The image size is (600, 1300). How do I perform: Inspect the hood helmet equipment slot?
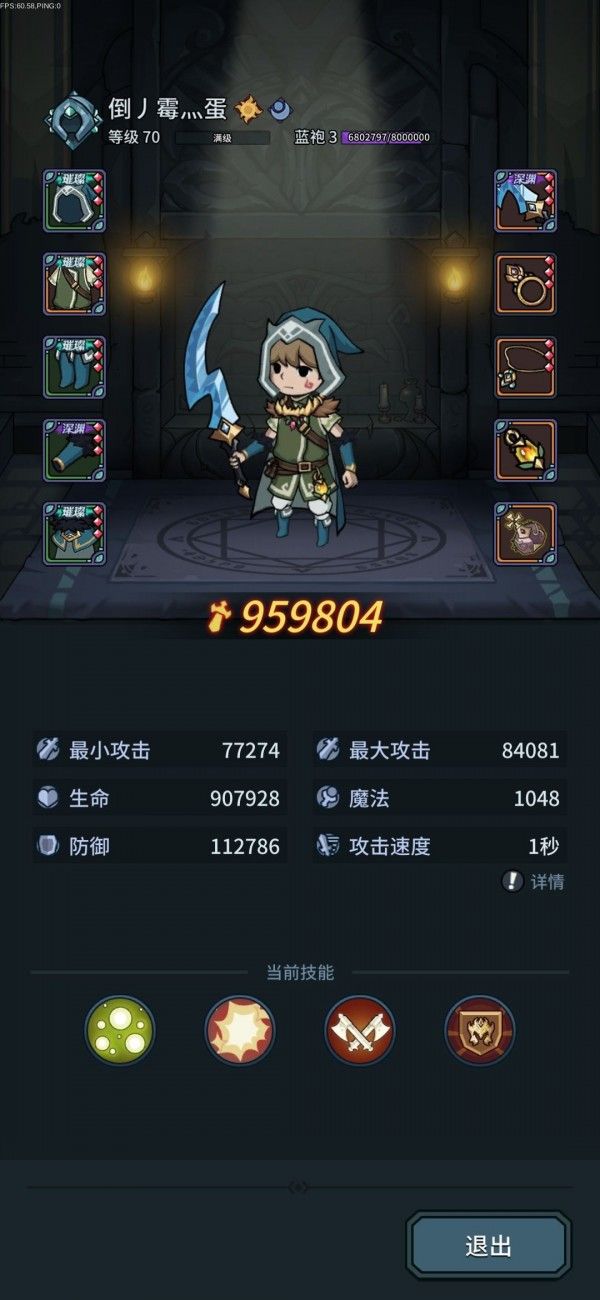point(74,201)
